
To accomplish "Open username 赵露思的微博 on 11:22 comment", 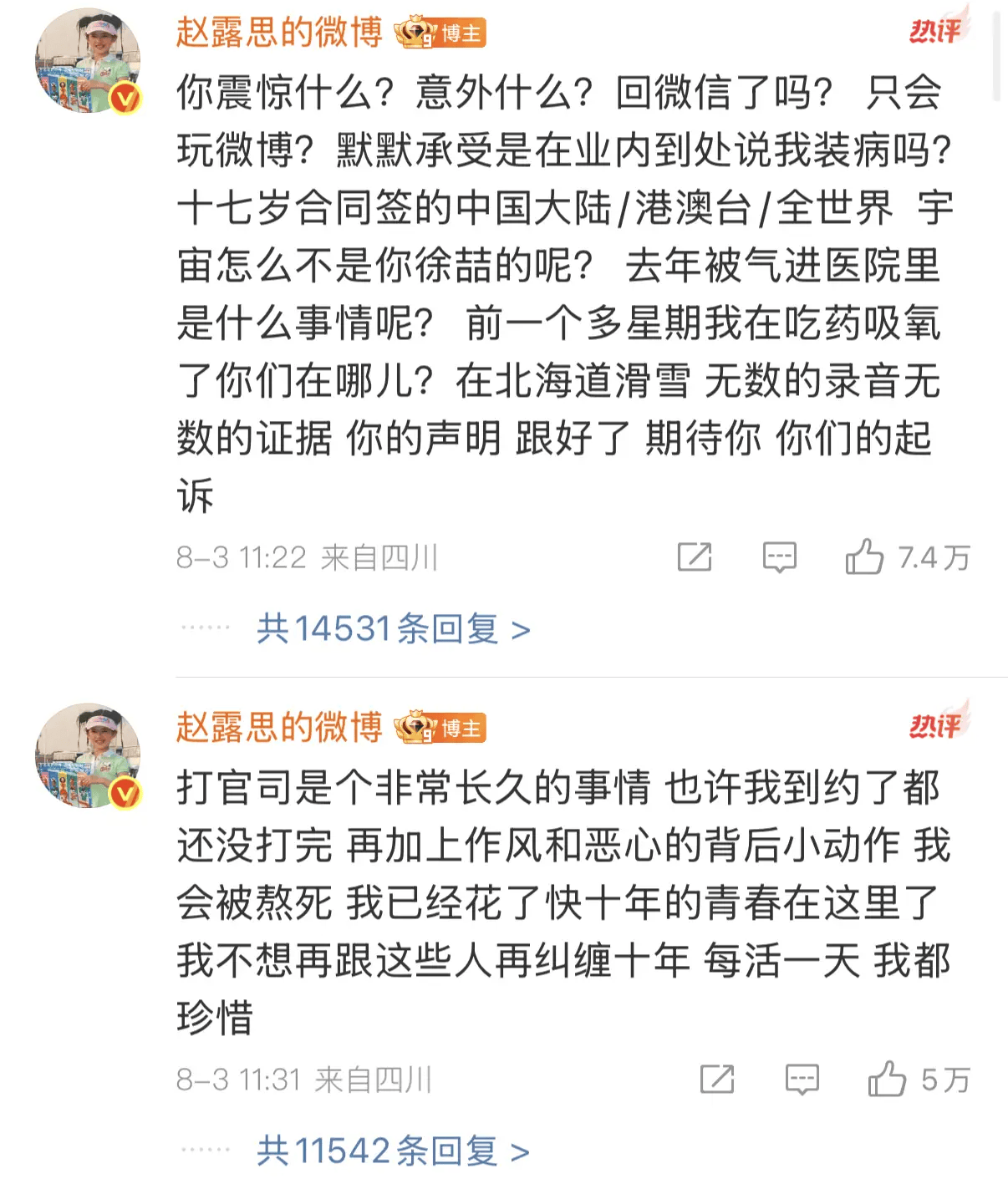I will point(279,33).
